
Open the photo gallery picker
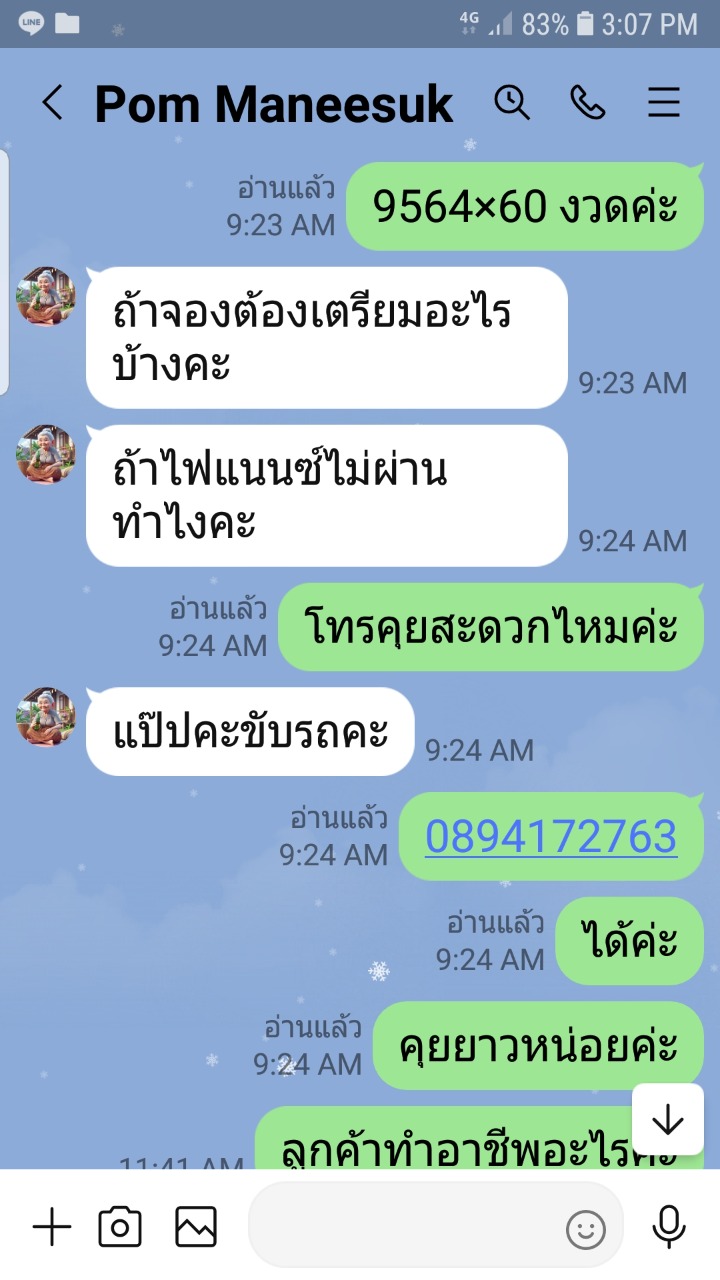click(196, 1227)
